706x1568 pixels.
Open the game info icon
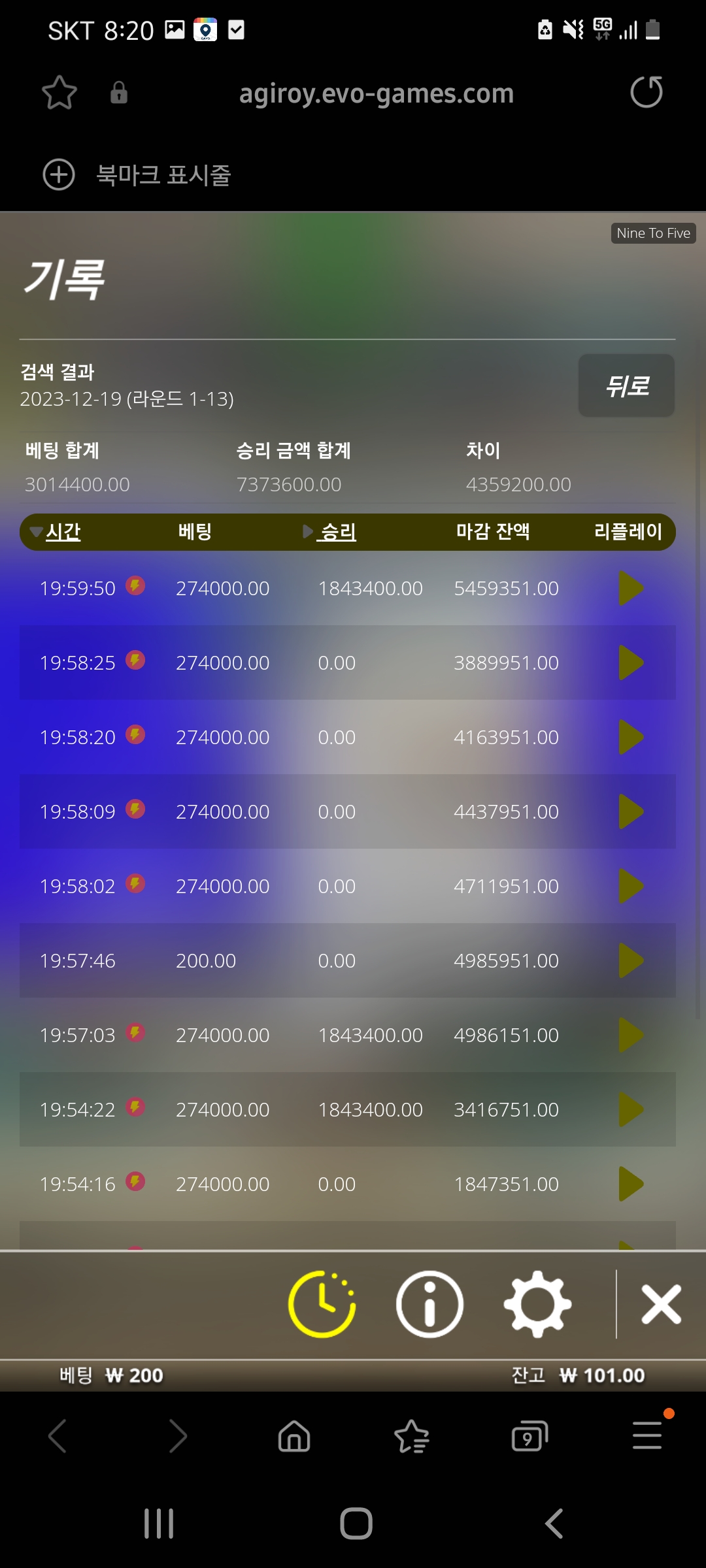click(429, 1304)
